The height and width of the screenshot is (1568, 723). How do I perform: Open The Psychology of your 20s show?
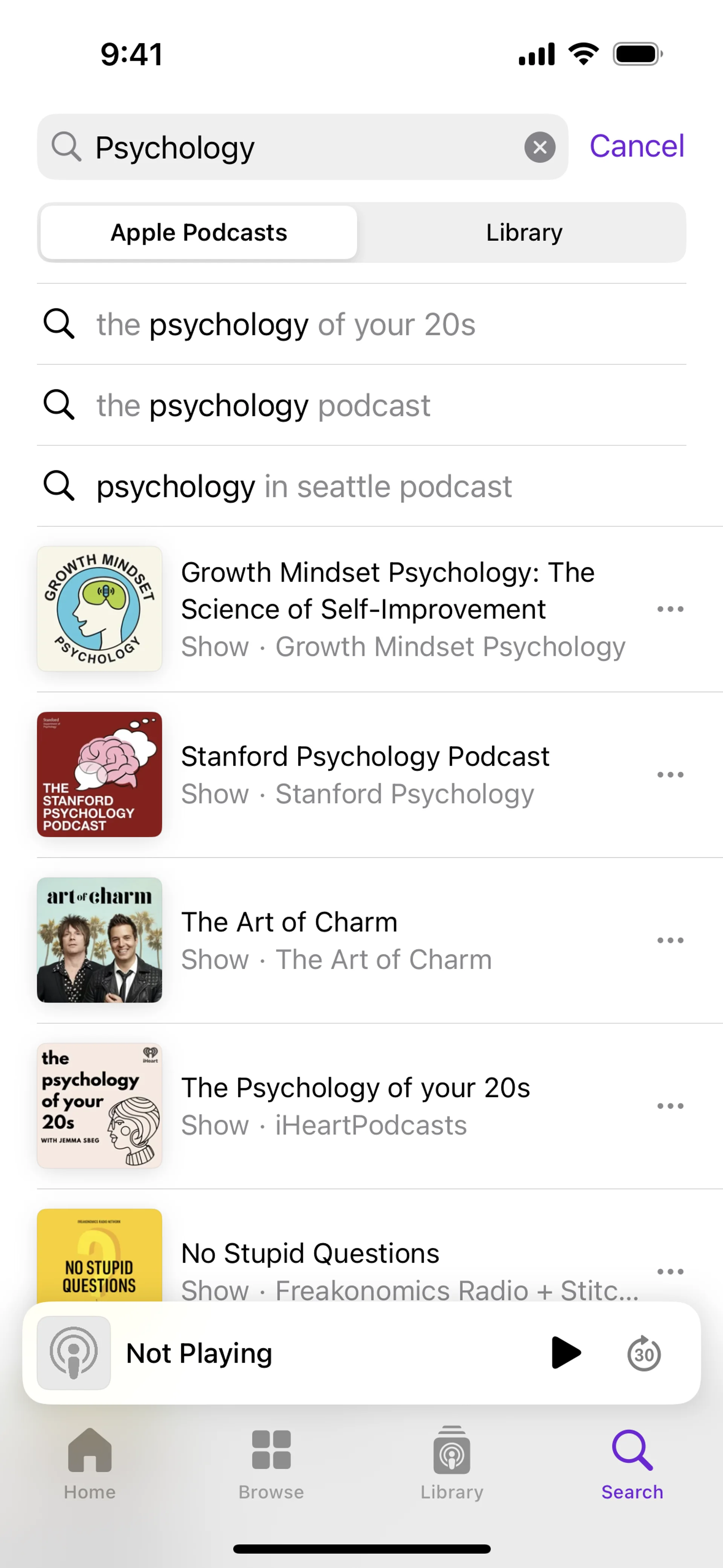tap(355, 1105)
